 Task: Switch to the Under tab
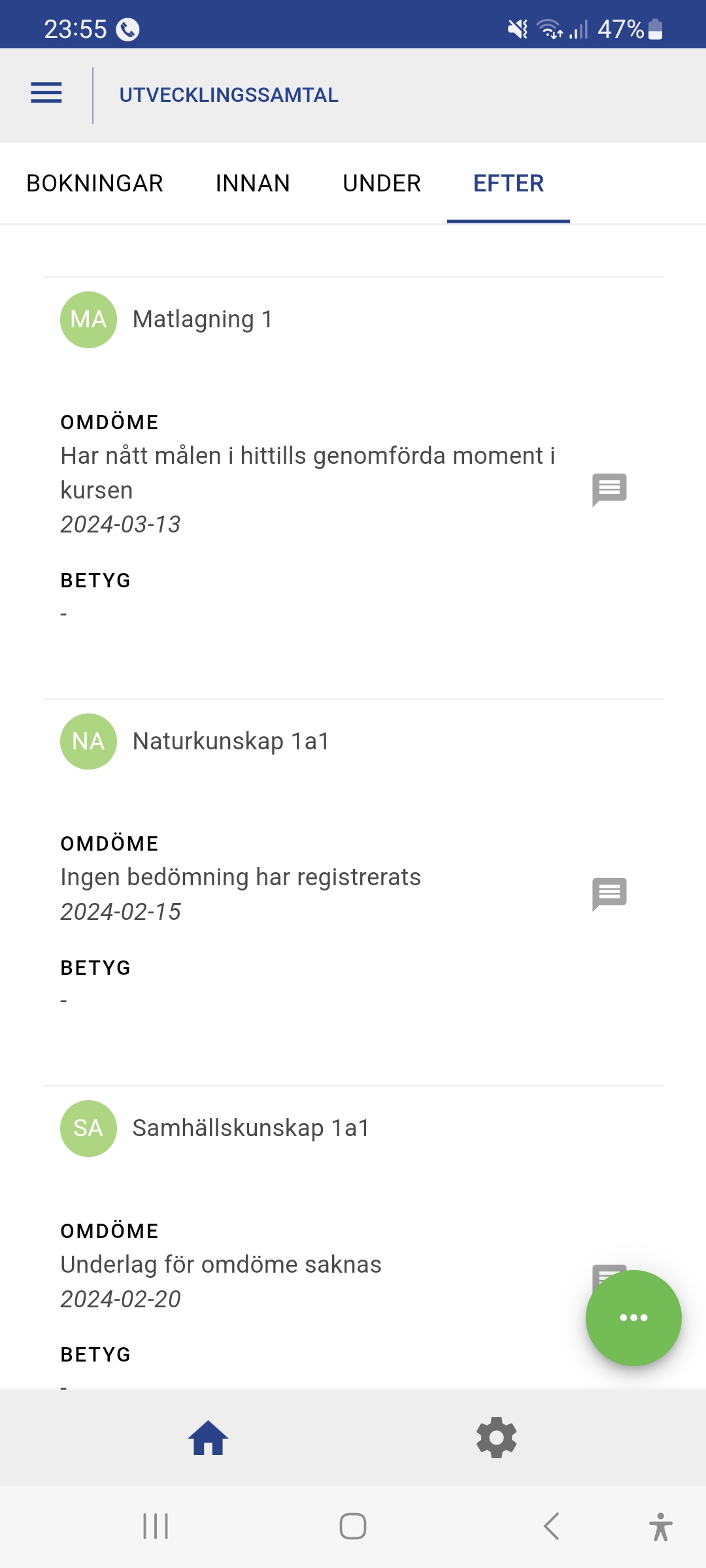coord(382,184)
